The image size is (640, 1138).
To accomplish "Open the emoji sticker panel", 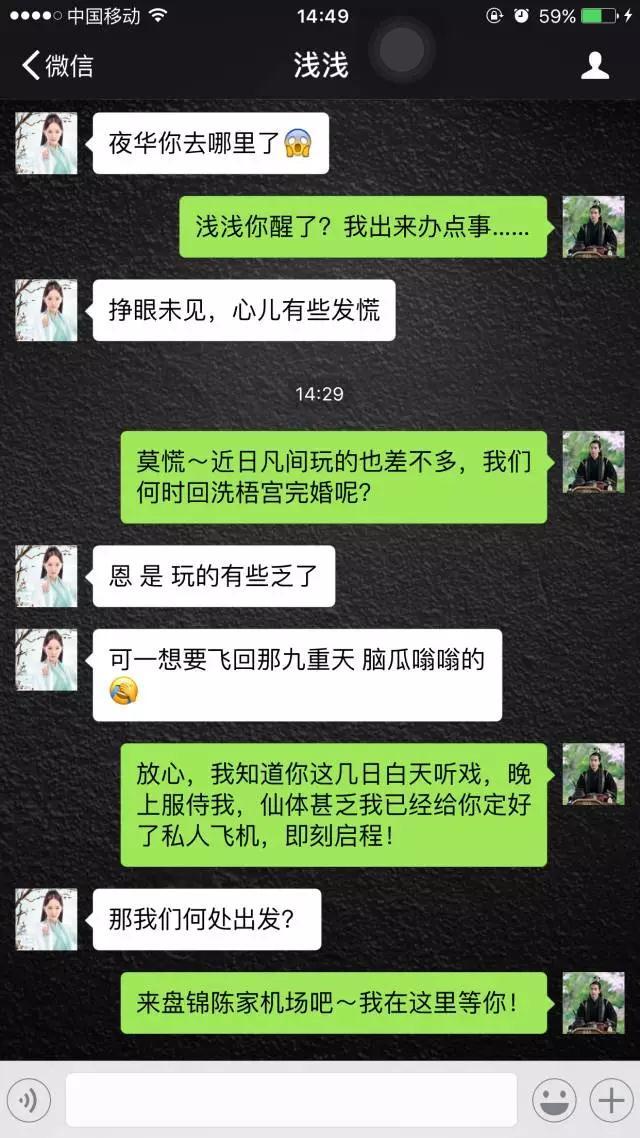I will click(x=553, y=1101).
